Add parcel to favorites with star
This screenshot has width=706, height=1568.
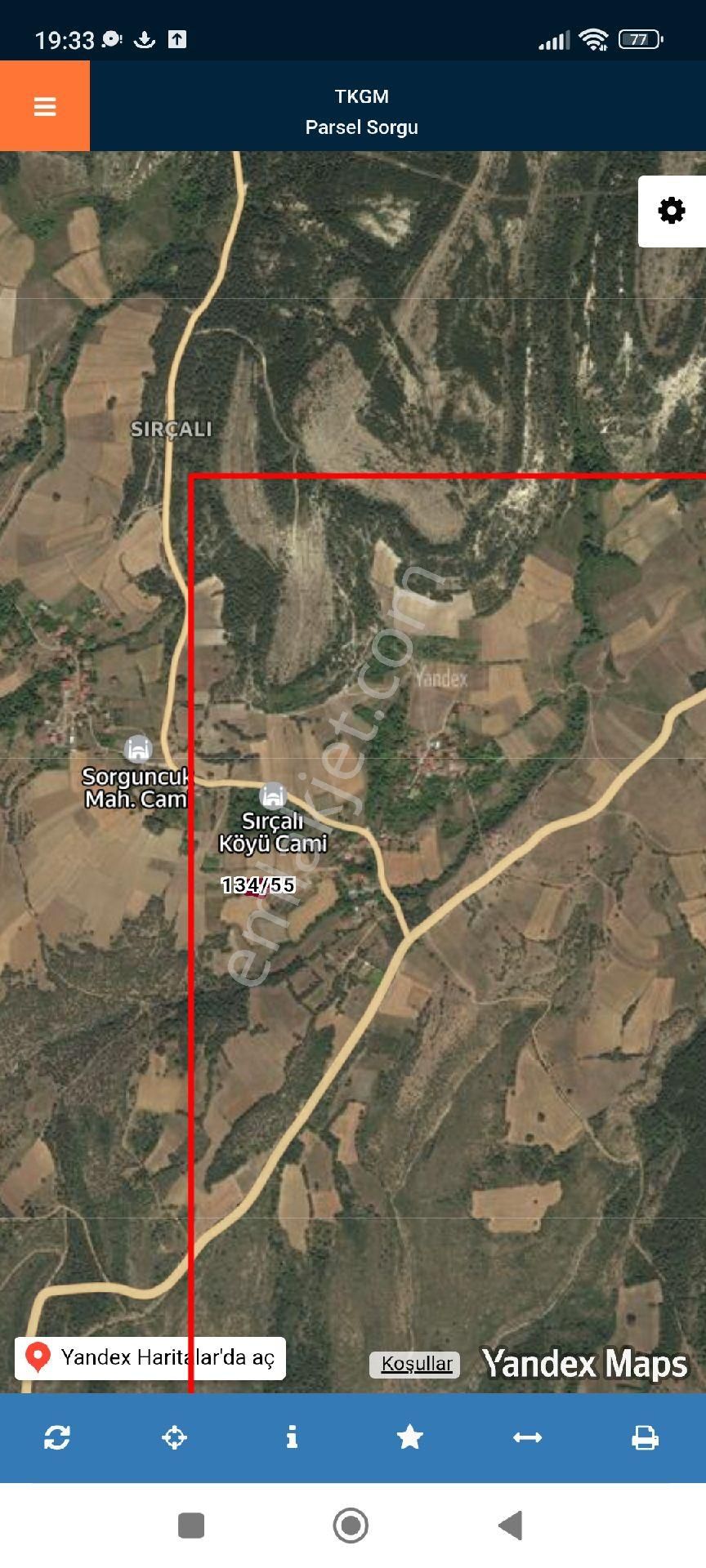point(409,1437)
